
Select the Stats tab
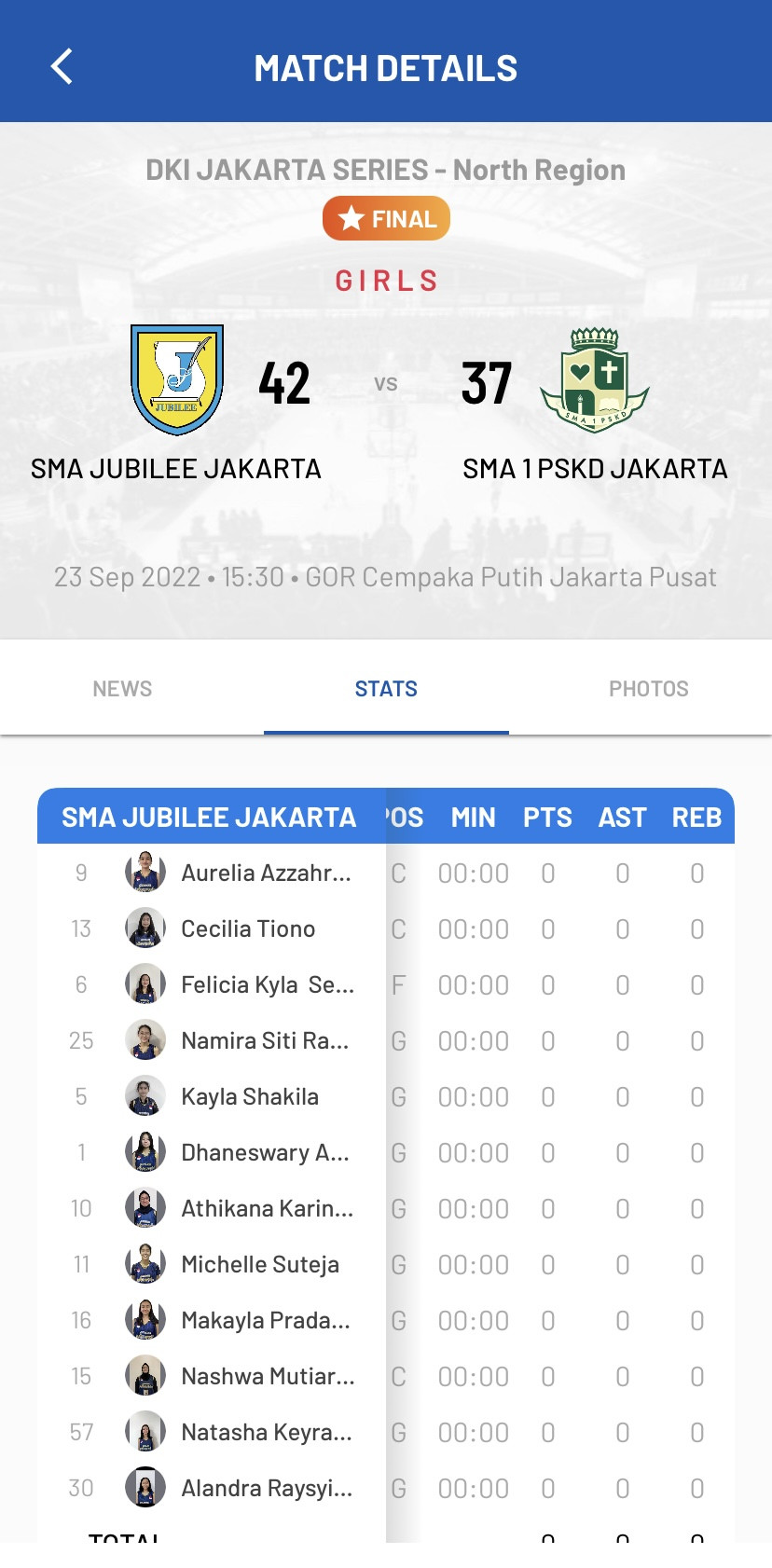coord(386,689)
